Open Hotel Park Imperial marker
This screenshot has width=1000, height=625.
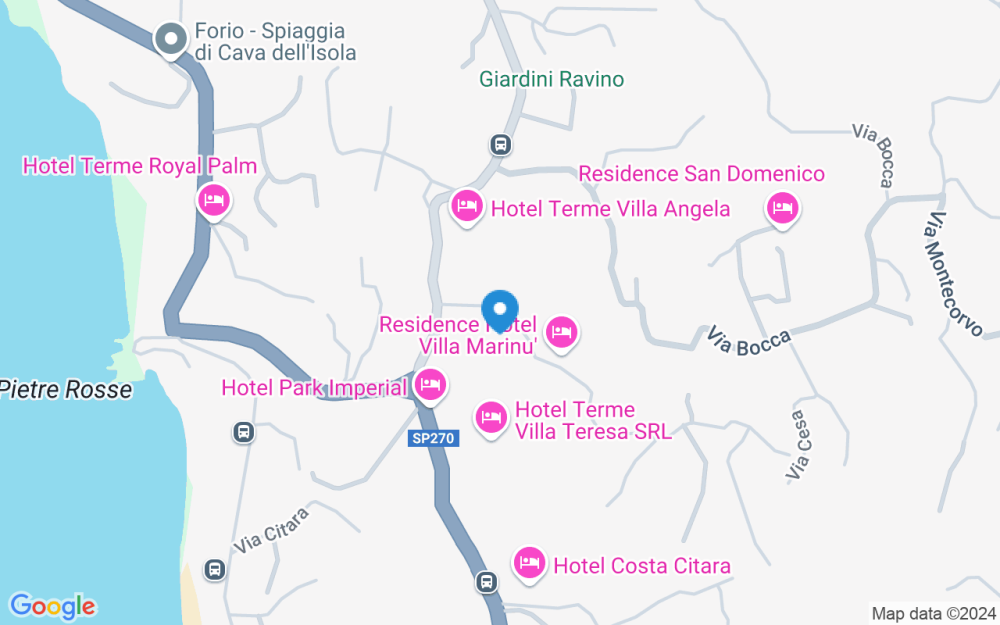(x=430, y=386)
